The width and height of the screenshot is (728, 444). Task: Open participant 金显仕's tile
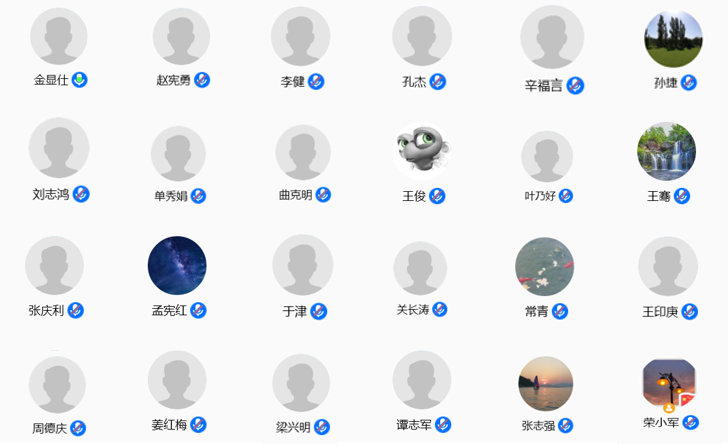(58, 36)
